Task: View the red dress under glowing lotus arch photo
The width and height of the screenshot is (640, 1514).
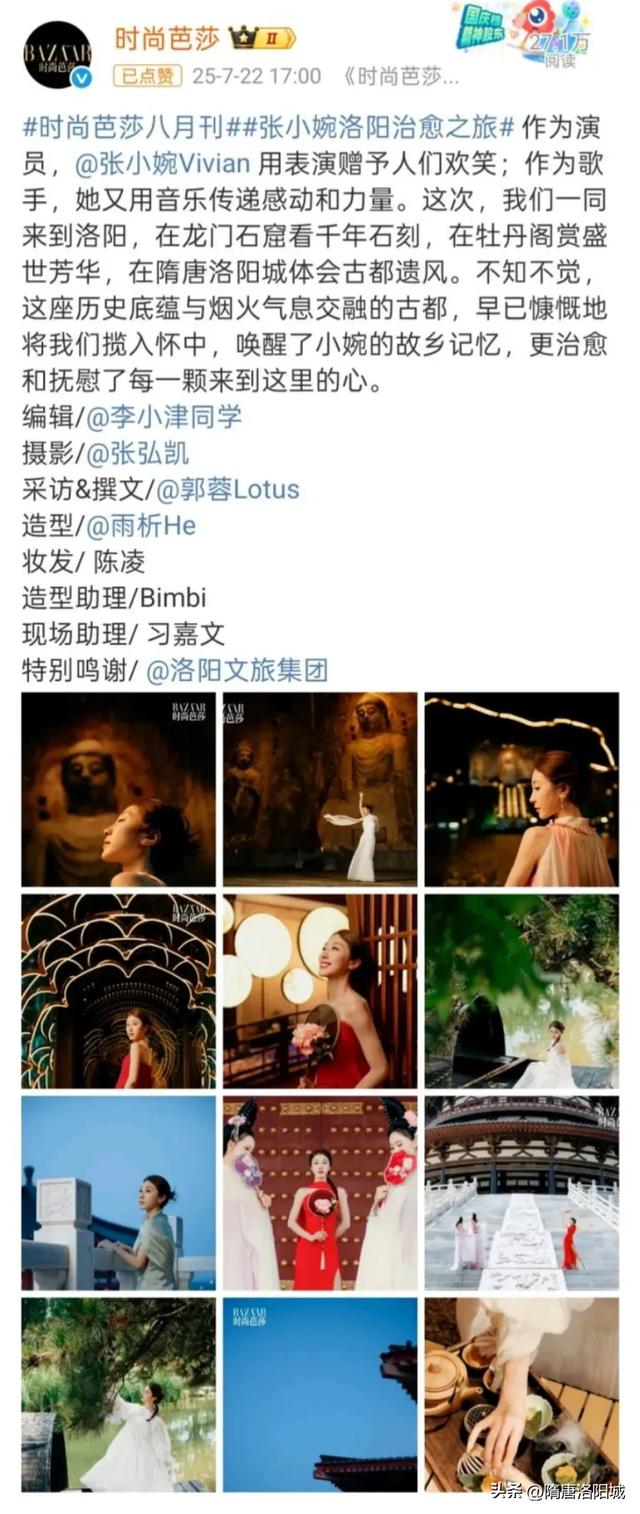Action: [x=118, y=990]
